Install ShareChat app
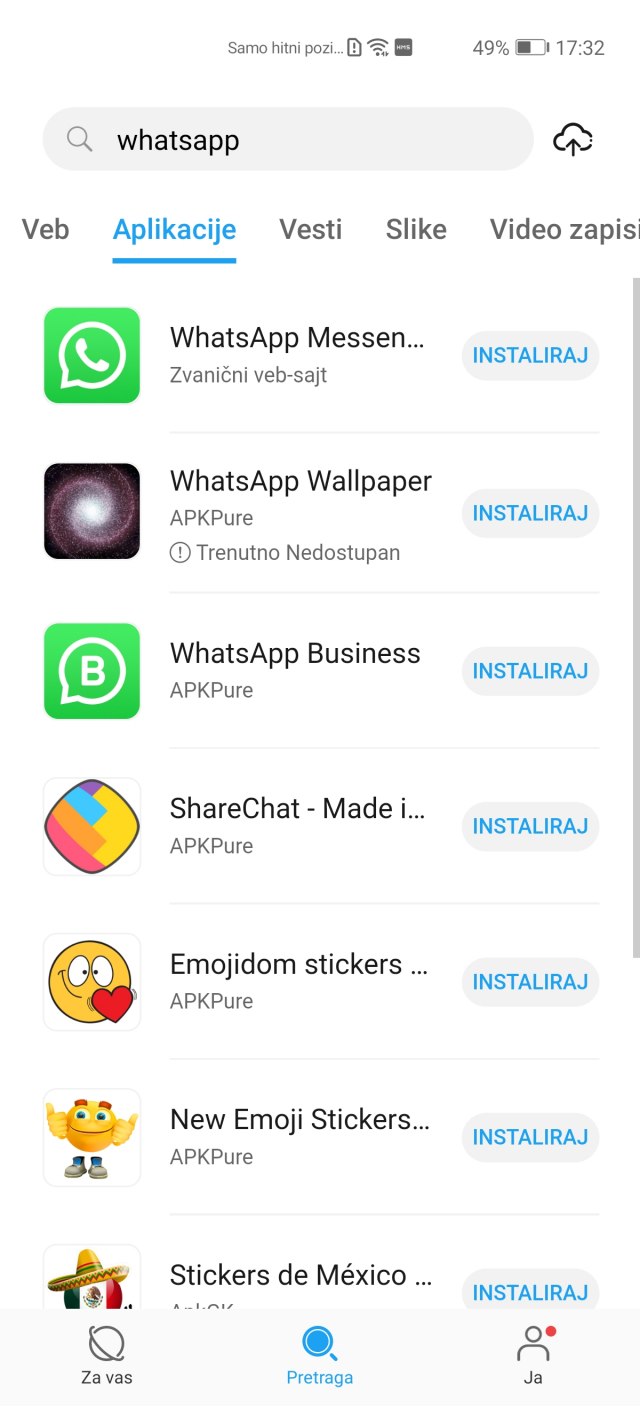Screen dimensions: 640x1408 pos(530,826)
